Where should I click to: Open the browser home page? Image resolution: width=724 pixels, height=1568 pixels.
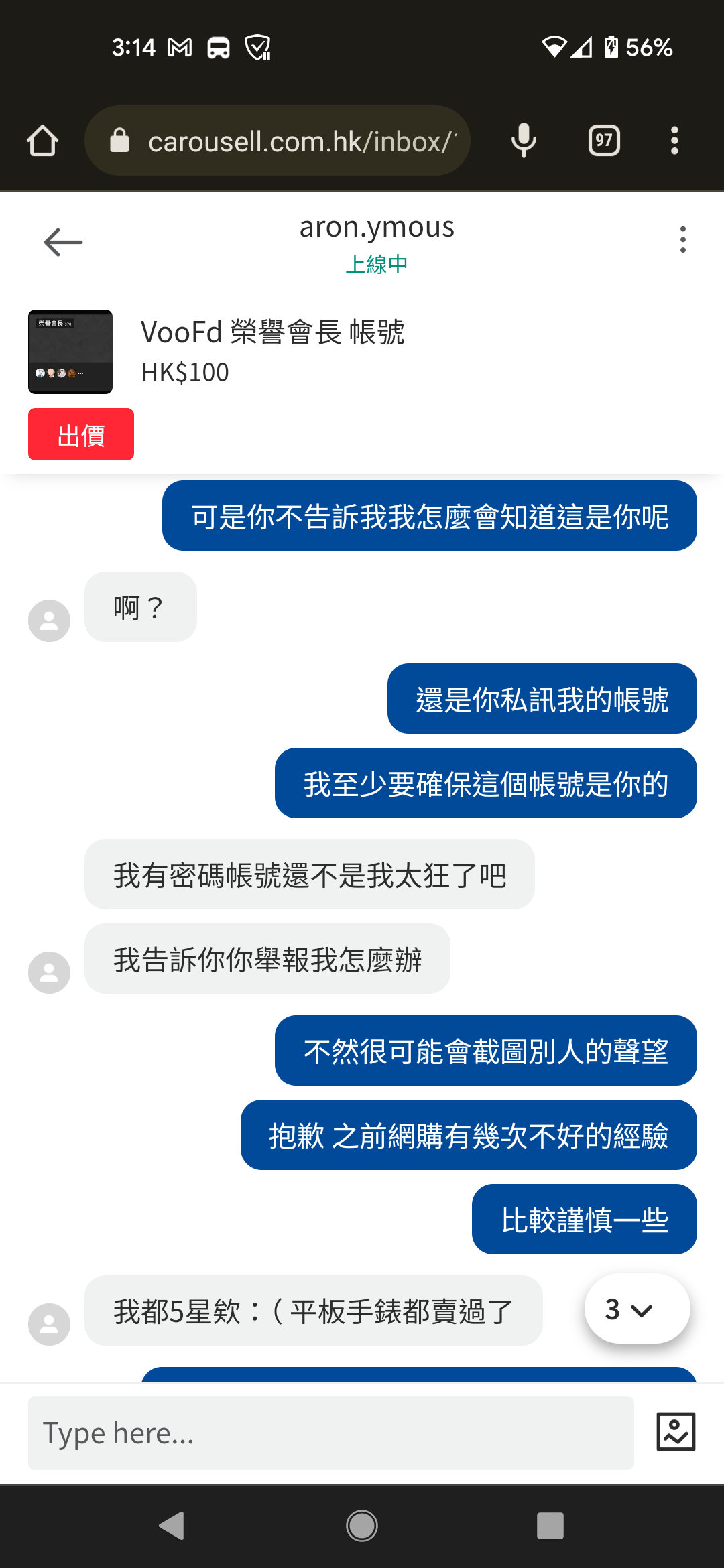[x=42, y=141]
